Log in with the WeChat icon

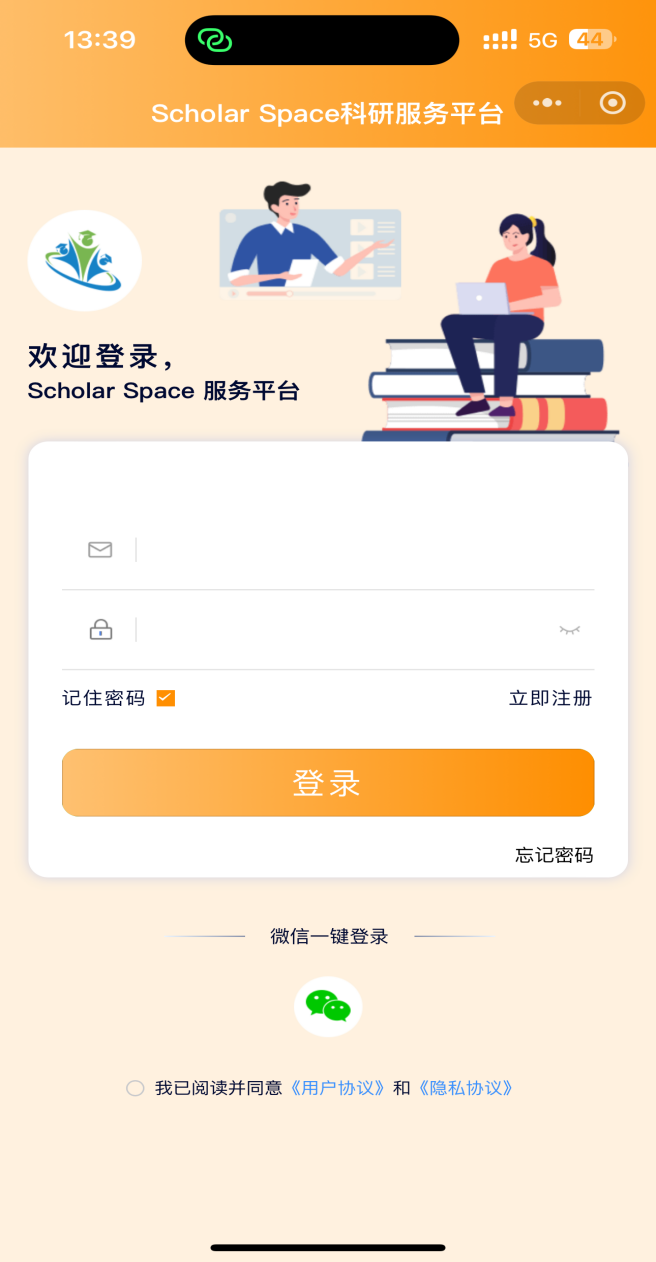pyautogui.click(x=328, y=1006)
